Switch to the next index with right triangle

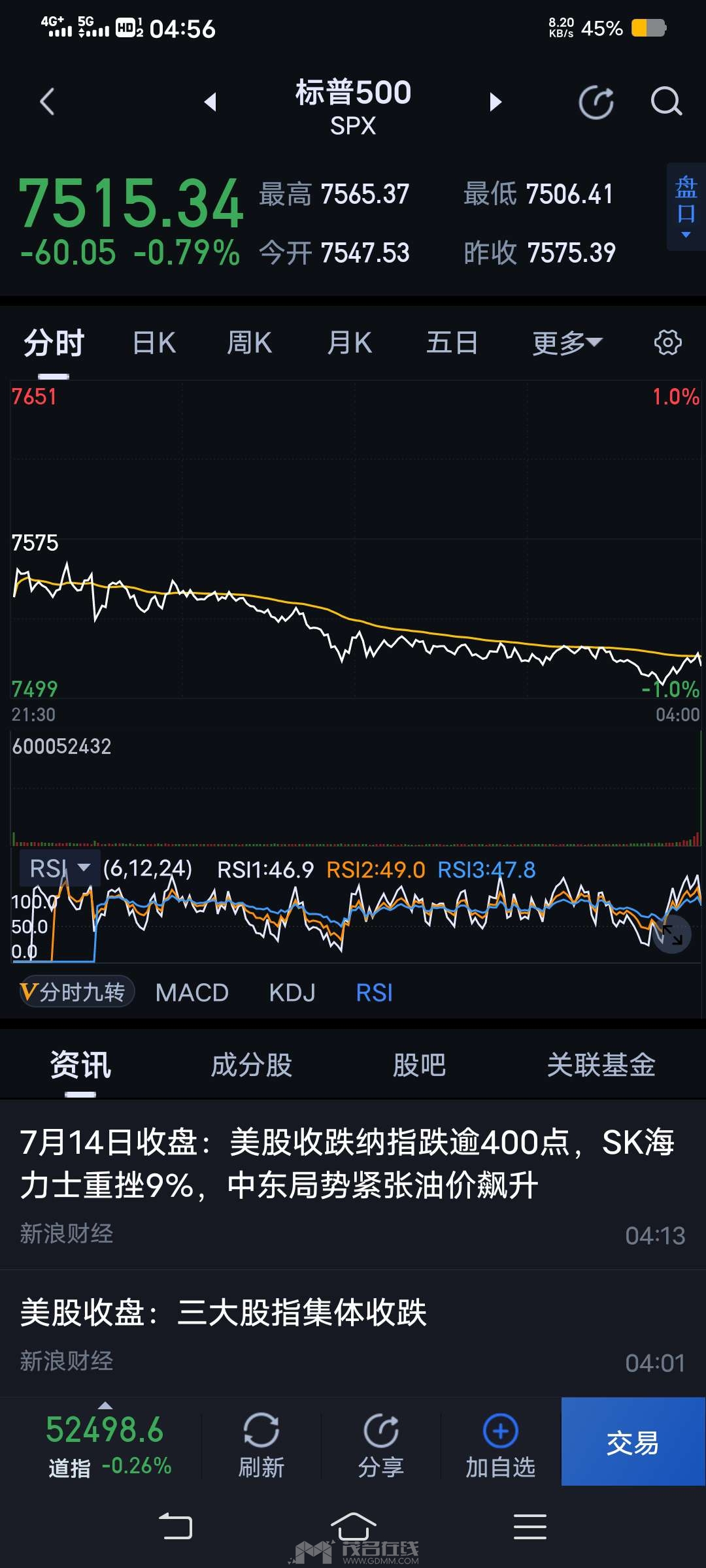496,102
